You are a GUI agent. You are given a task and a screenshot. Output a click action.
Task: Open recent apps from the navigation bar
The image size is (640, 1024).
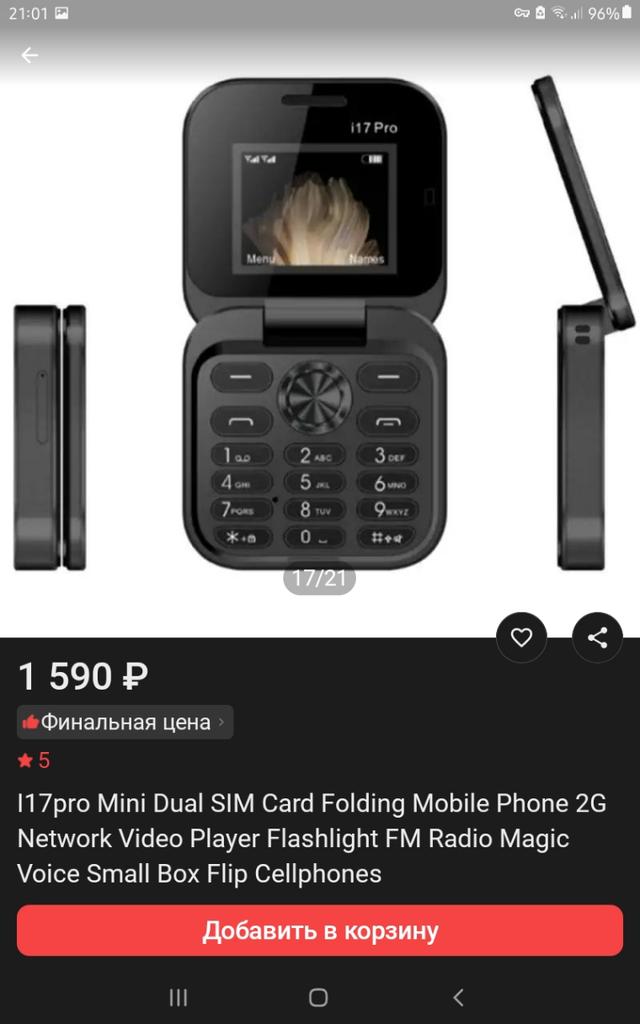[x=178, y=997]
